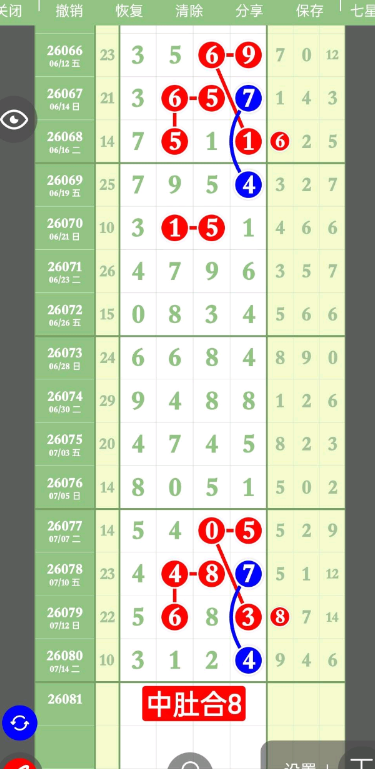Tap 撤销 to undo the last mark
The height and width of the screenshot is (769, 375).
69,11
